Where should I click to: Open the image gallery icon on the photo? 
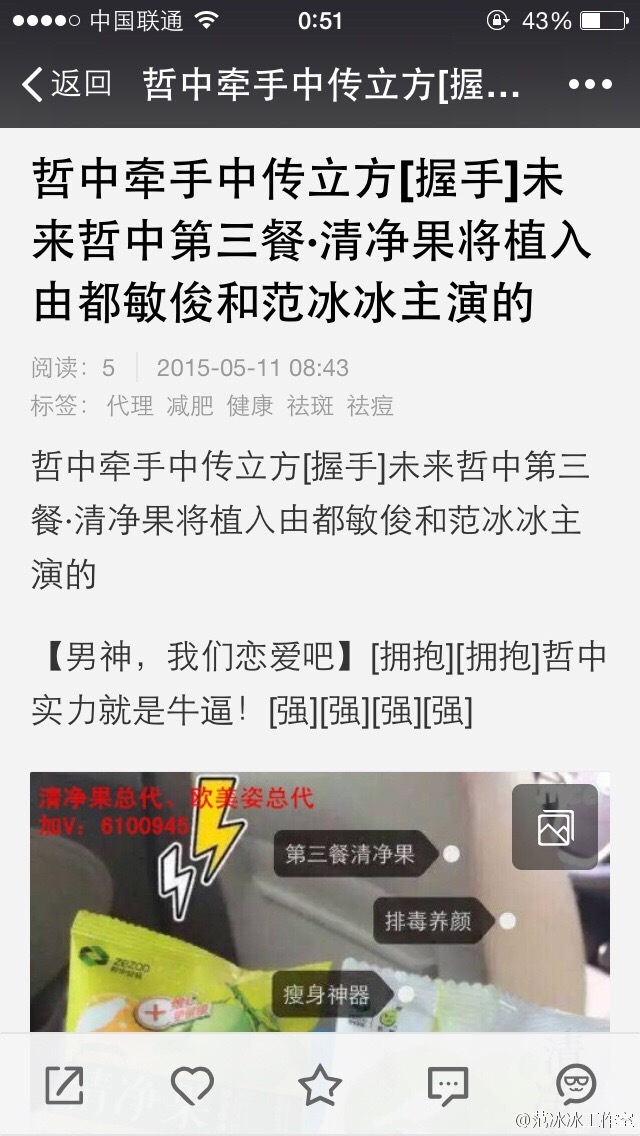[x=555, y=827]
